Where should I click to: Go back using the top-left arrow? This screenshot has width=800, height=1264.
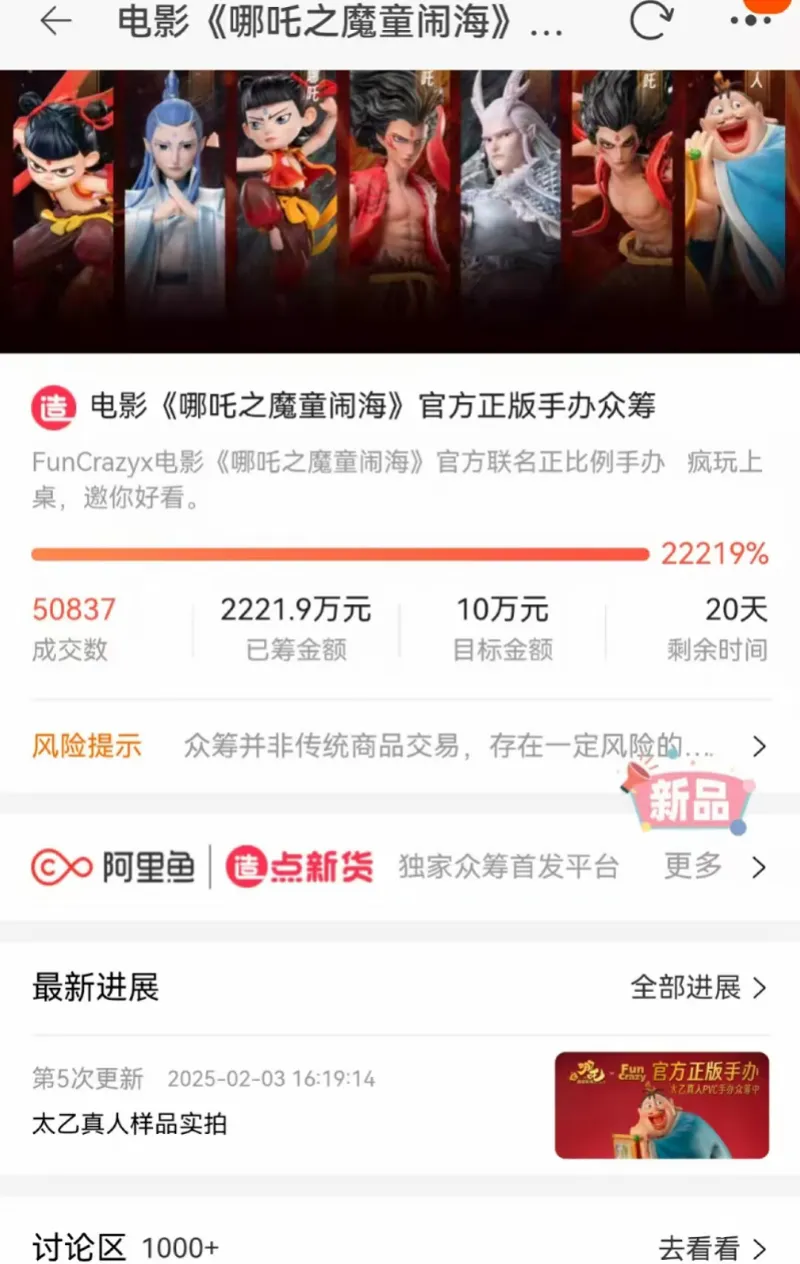[x=56, y=22]
